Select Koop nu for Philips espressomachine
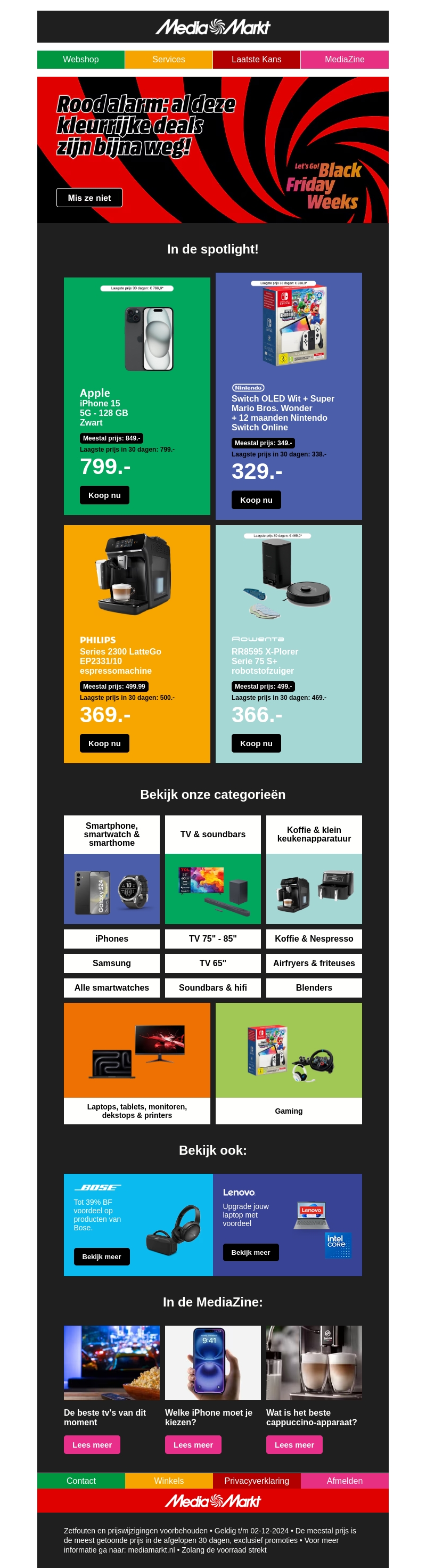 (x=104, y=743)
